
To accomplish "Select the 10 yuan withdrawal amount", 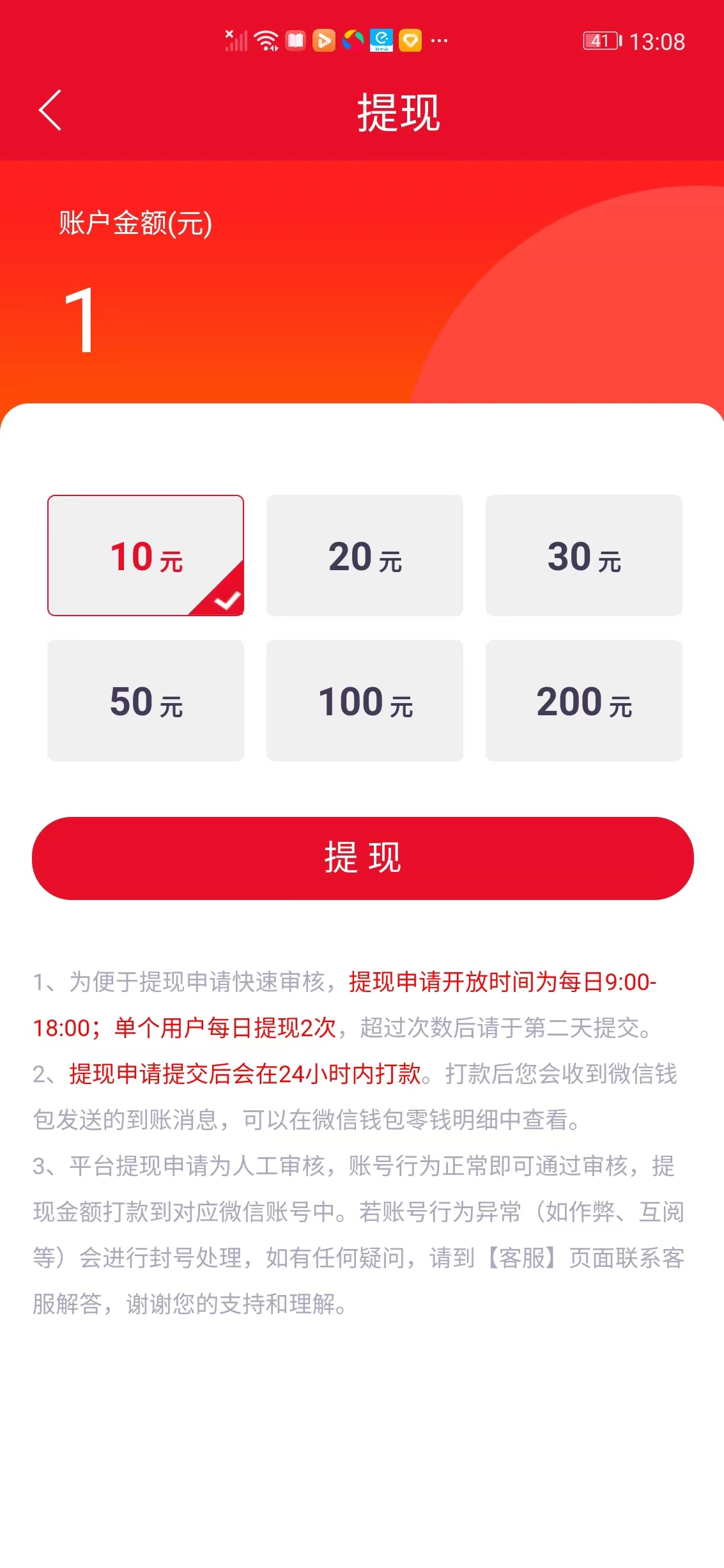I will click(x=146, y=555).
